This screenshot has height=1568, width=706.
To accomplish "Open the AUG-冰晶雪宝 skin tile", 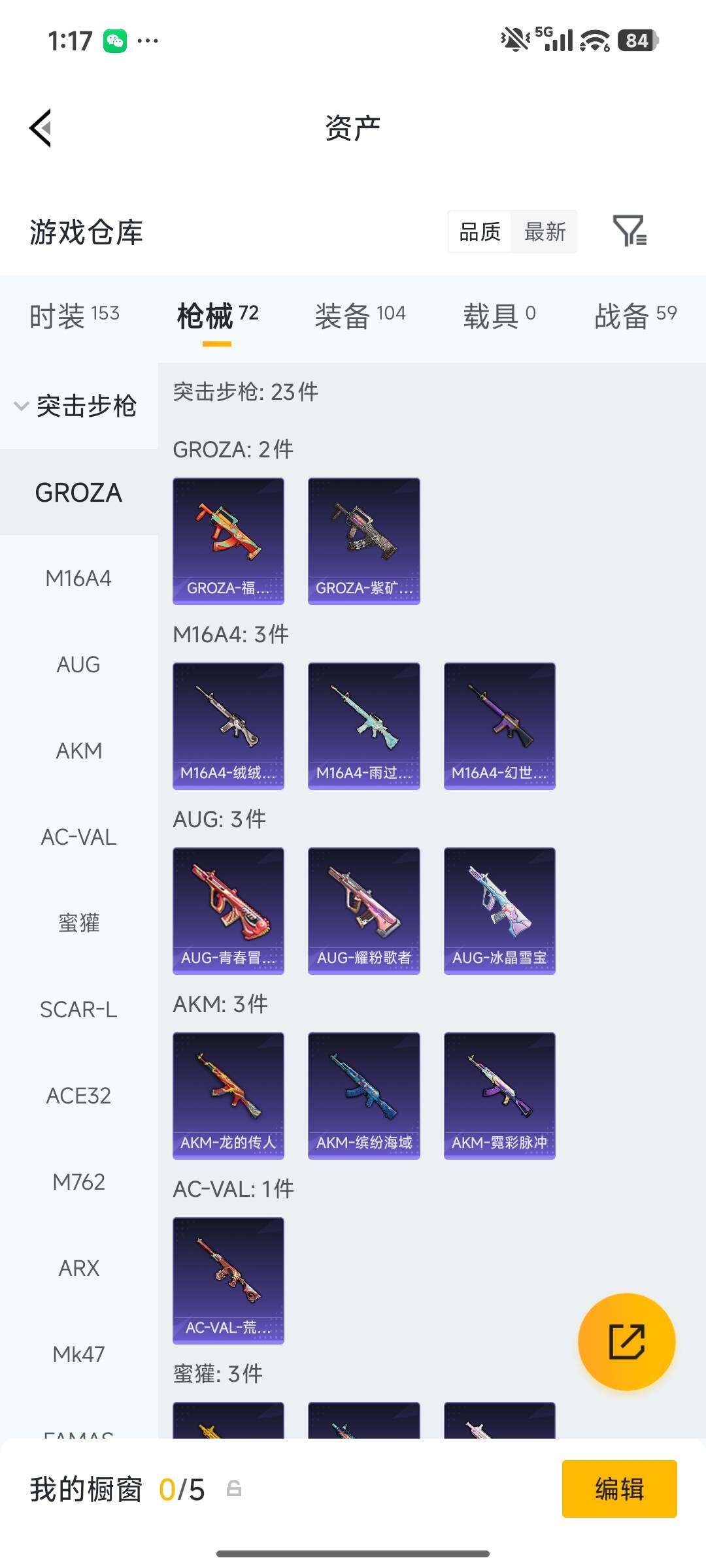I will (499, 911).
